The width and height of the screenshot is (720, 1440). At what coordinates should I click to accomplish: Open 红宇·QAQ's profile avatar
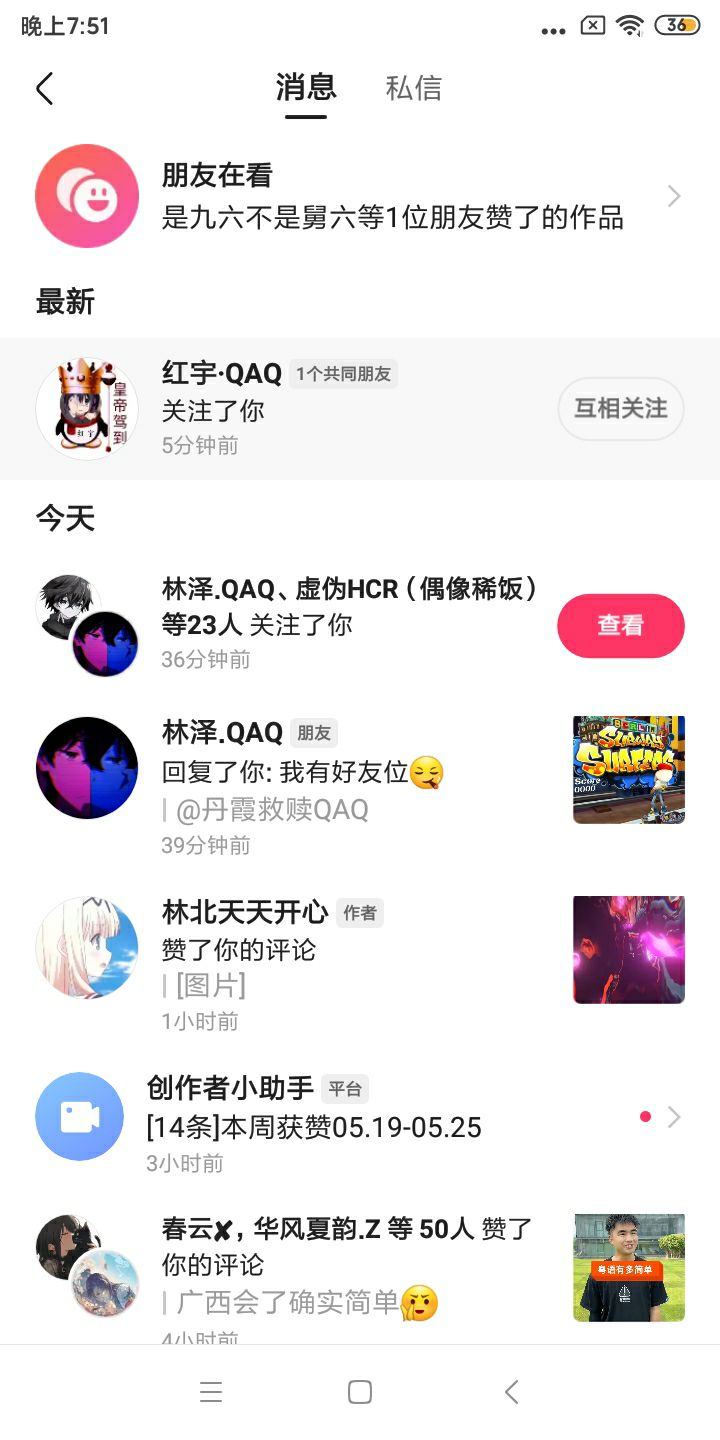(87, 409)
